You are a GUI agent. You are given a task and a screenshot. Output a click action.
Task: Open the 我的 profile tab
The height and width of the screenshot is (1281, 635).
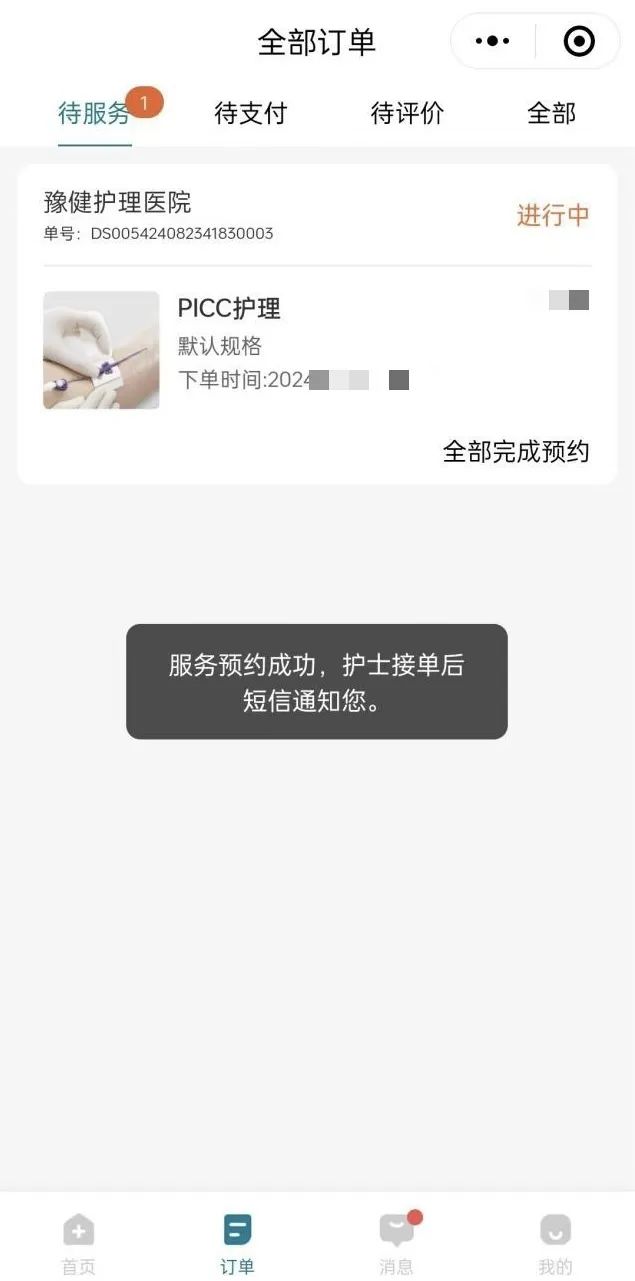[555, 1243]
